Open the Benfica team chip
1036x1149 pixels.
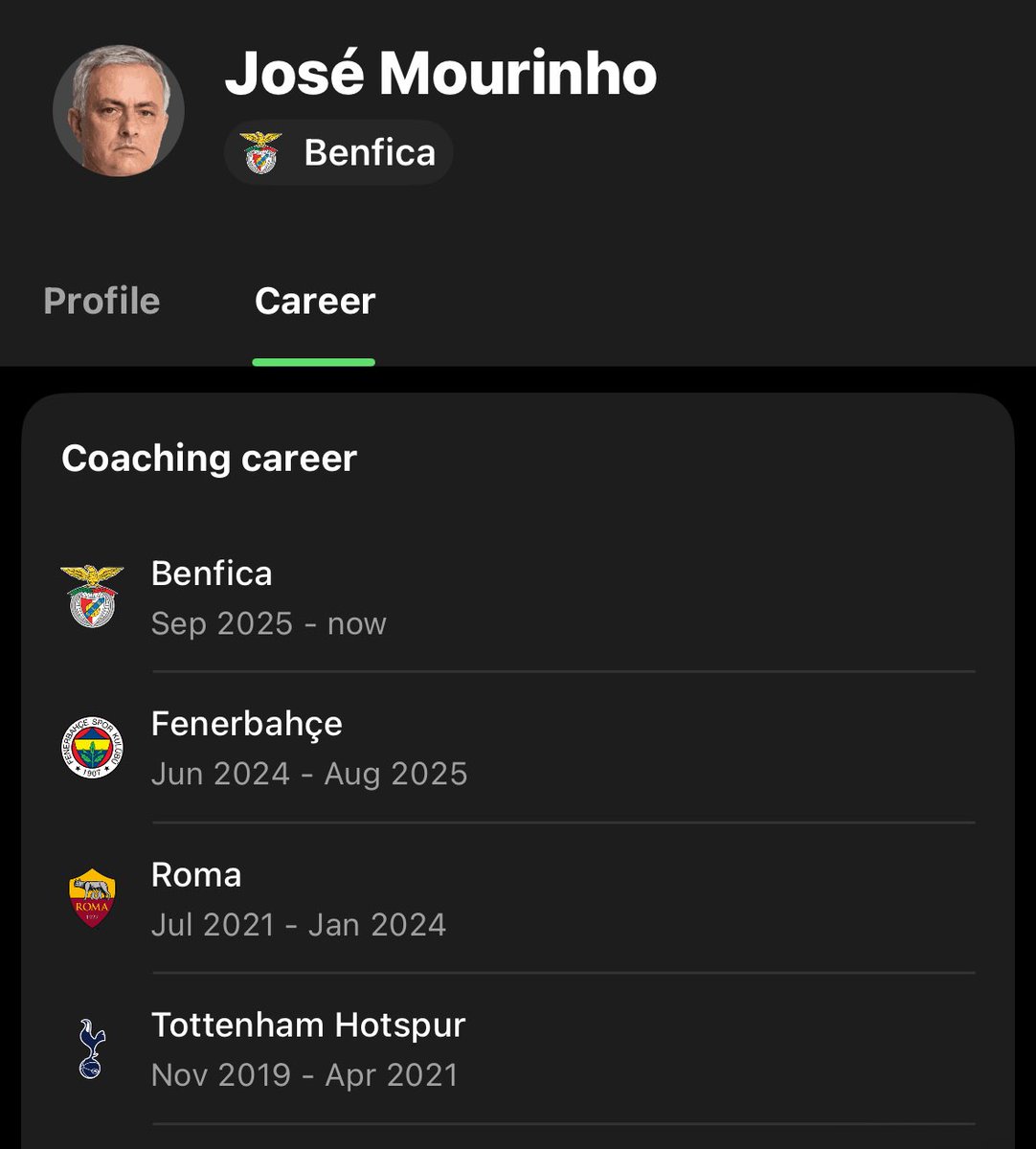(x=339, y=153)
